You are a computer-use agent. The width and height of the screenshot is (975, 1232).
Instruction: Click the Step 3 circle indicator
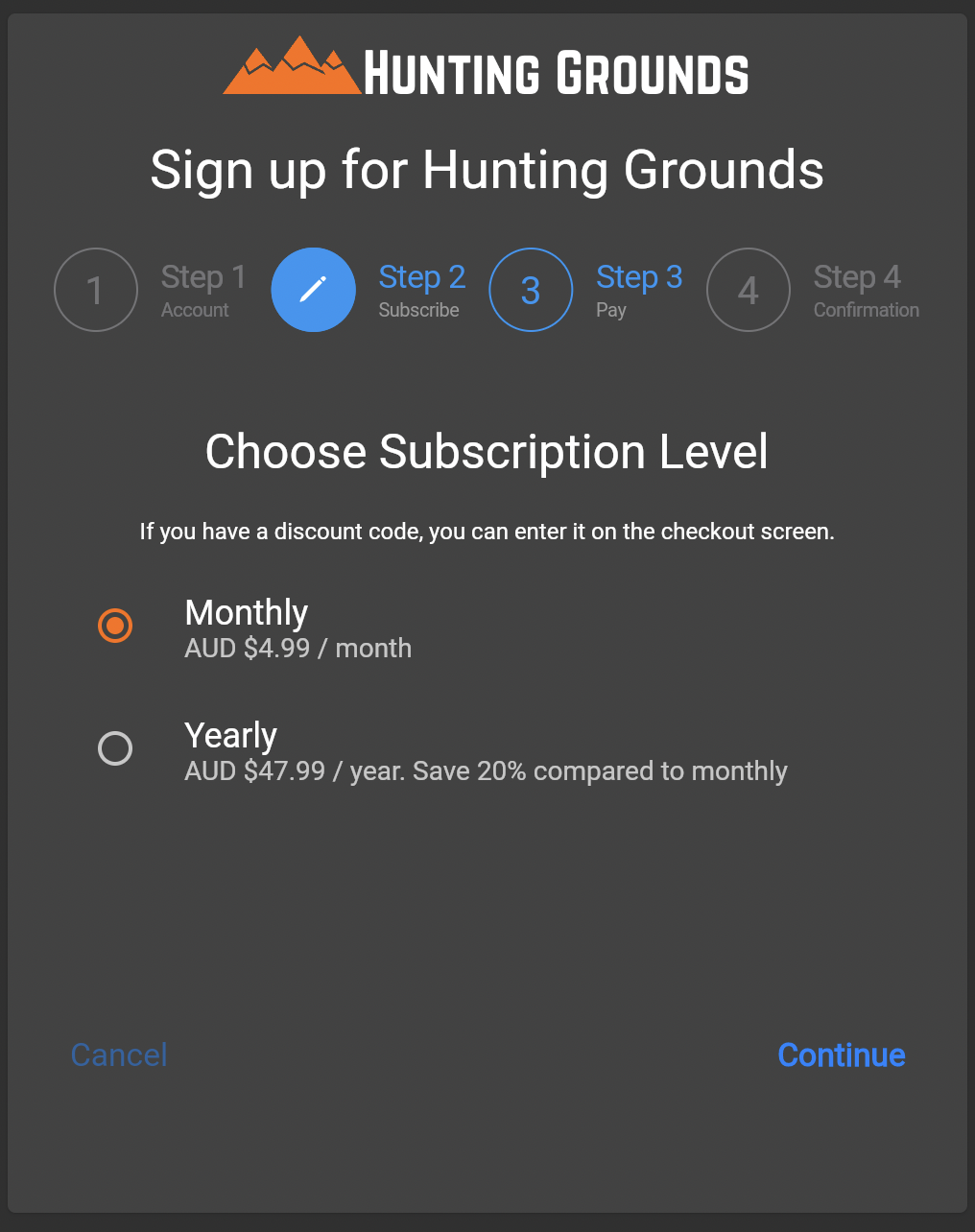pyautogui.click(x=531, y=290)
